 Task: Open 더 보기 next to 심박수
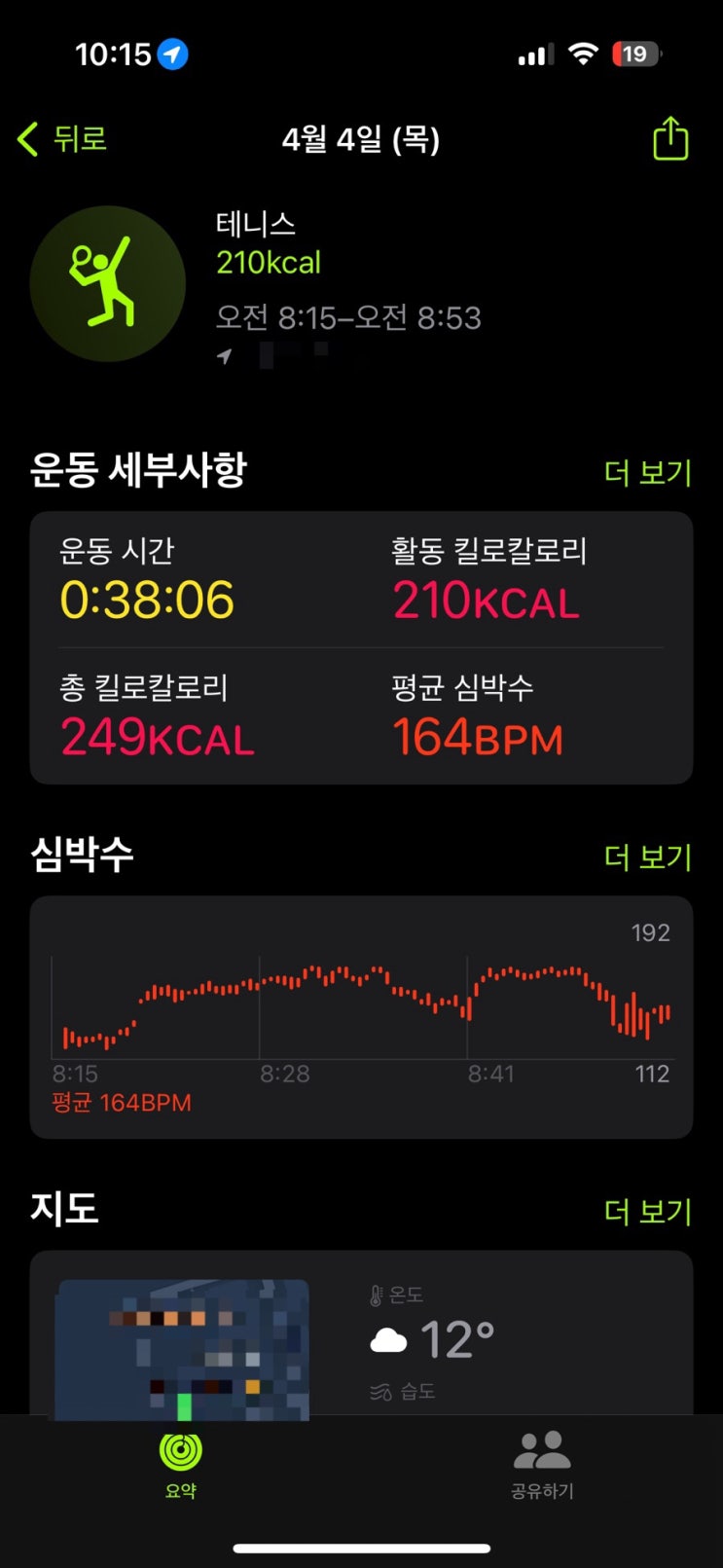[647, 857]
